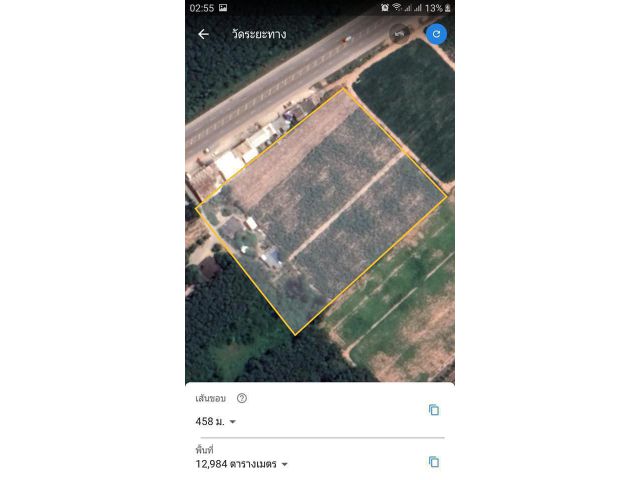
Task: Copy the perimeter value
Action: [x=434, y=410]
